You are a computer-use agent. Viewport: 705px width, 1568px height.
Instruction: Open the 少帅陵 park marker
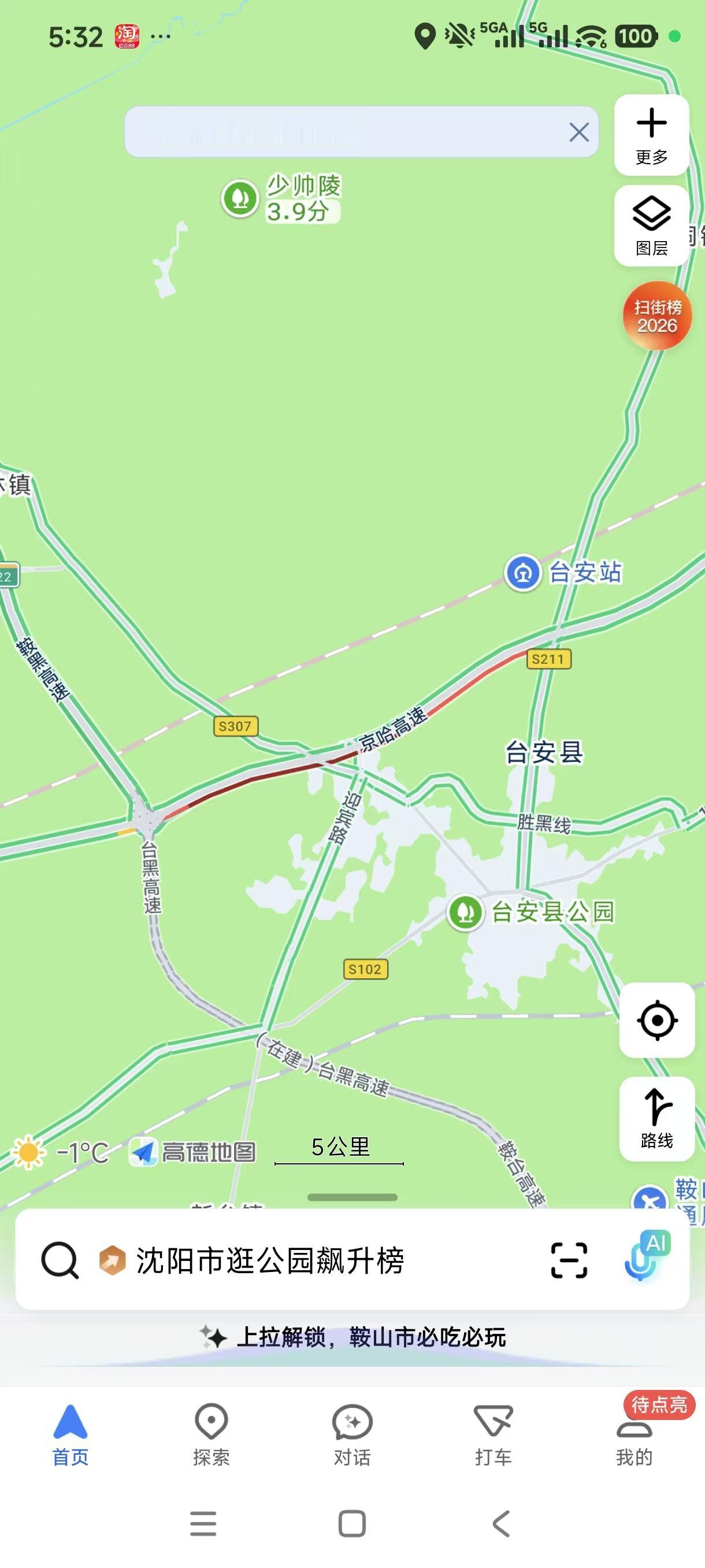point(240,198)
